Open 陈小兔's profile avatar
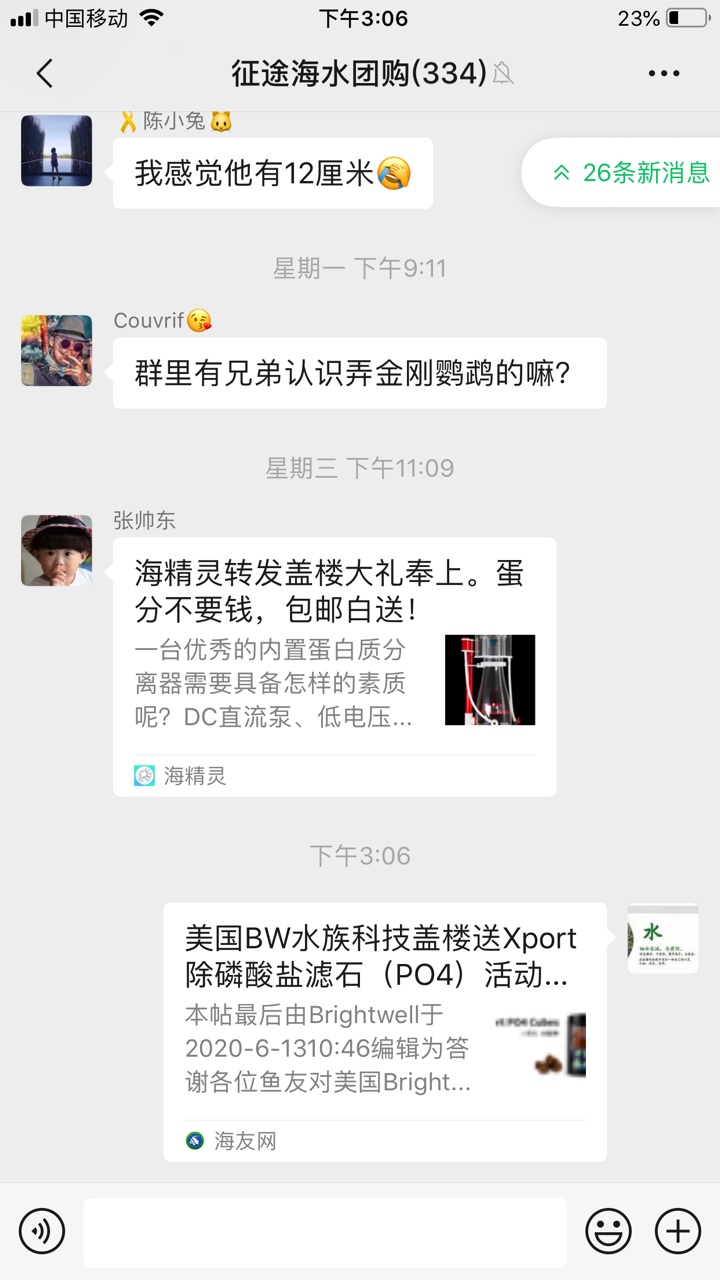The image size is (720, 1280). (x=57, y=151)
